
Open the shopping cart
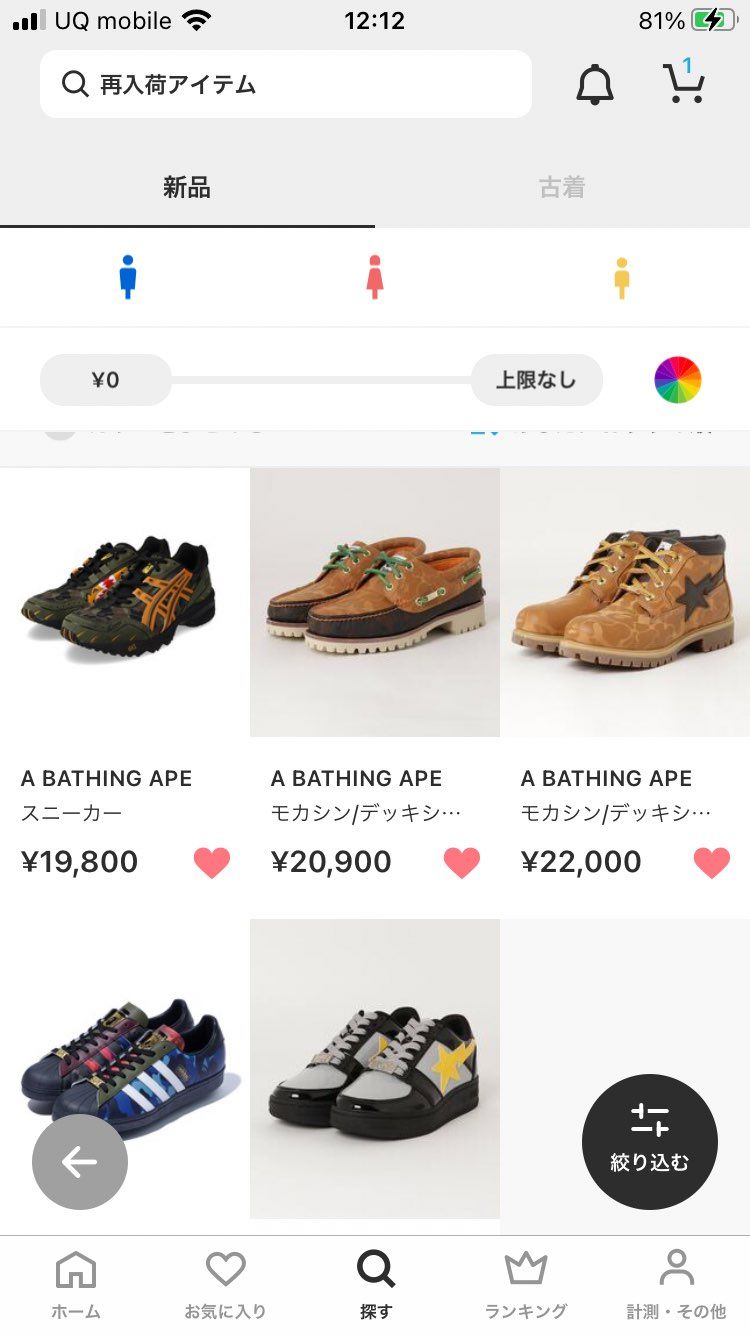pos(683,86)
